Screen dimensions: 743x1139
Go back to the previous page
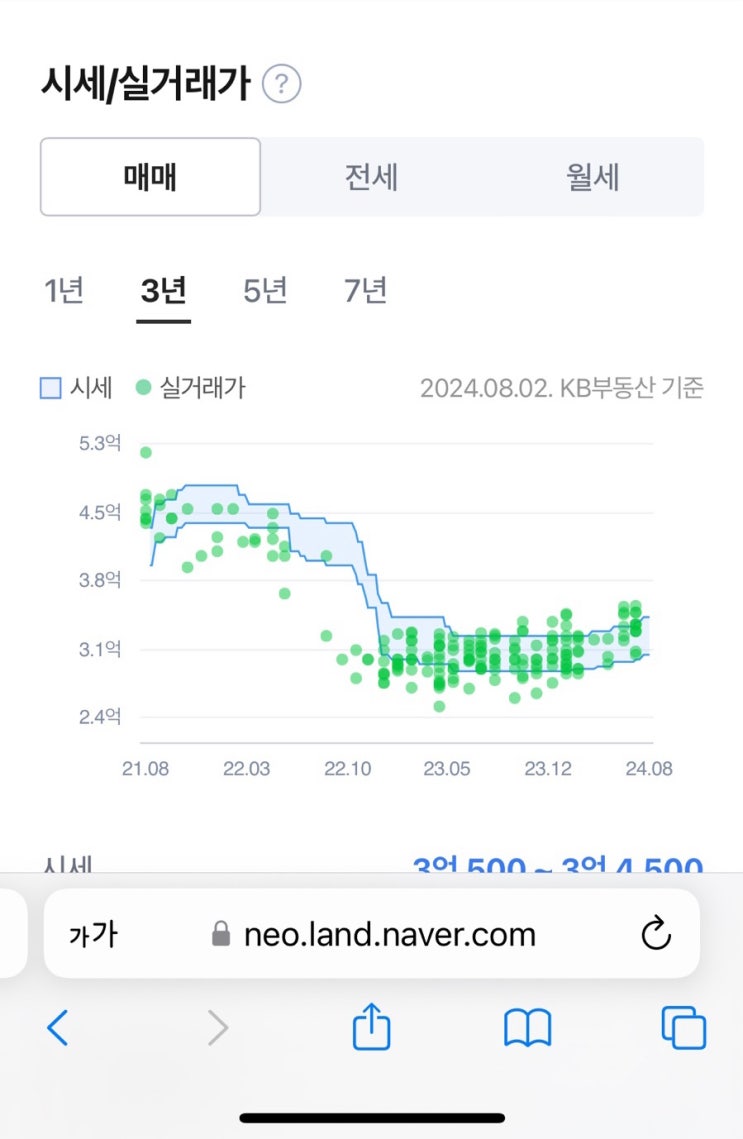coord(57,1028)
